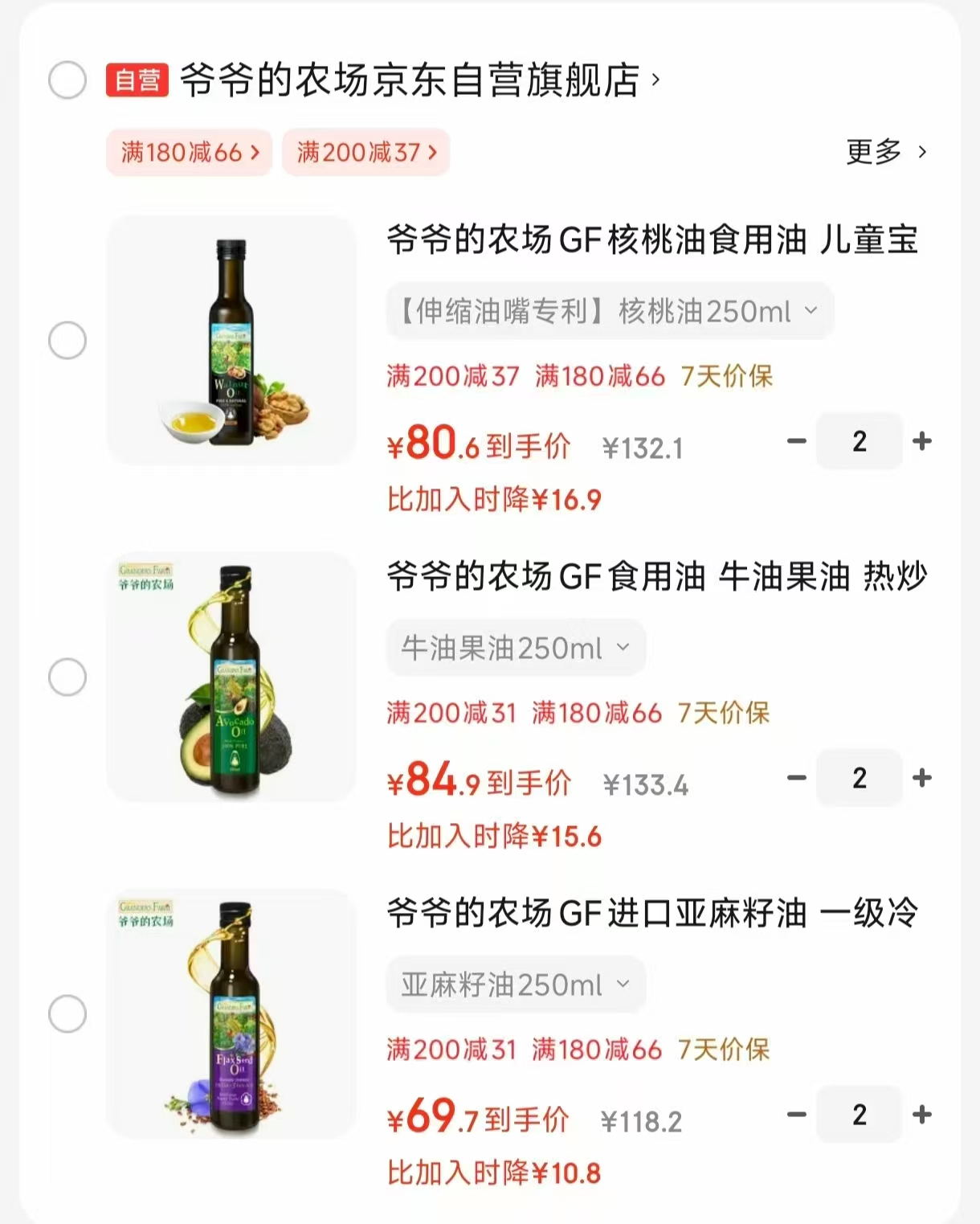Viewport: 980px width, 1224px height.
Task: Open the 亚麻籽油250ml spec dropdown
Action: coord(515,984)
